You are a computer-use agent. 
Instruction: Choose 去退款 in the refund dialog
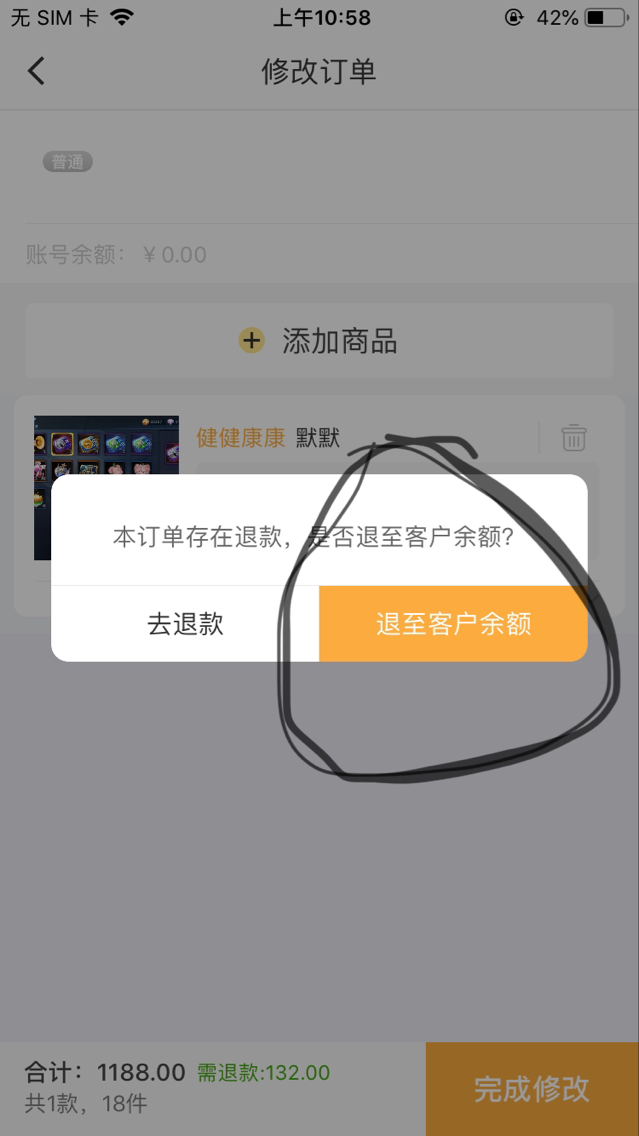click(185, 624)
